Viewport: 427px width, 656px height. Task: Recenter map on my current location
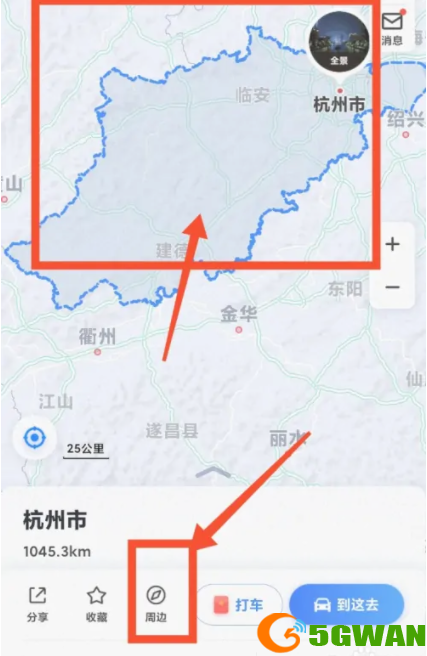tap(35, 438)
